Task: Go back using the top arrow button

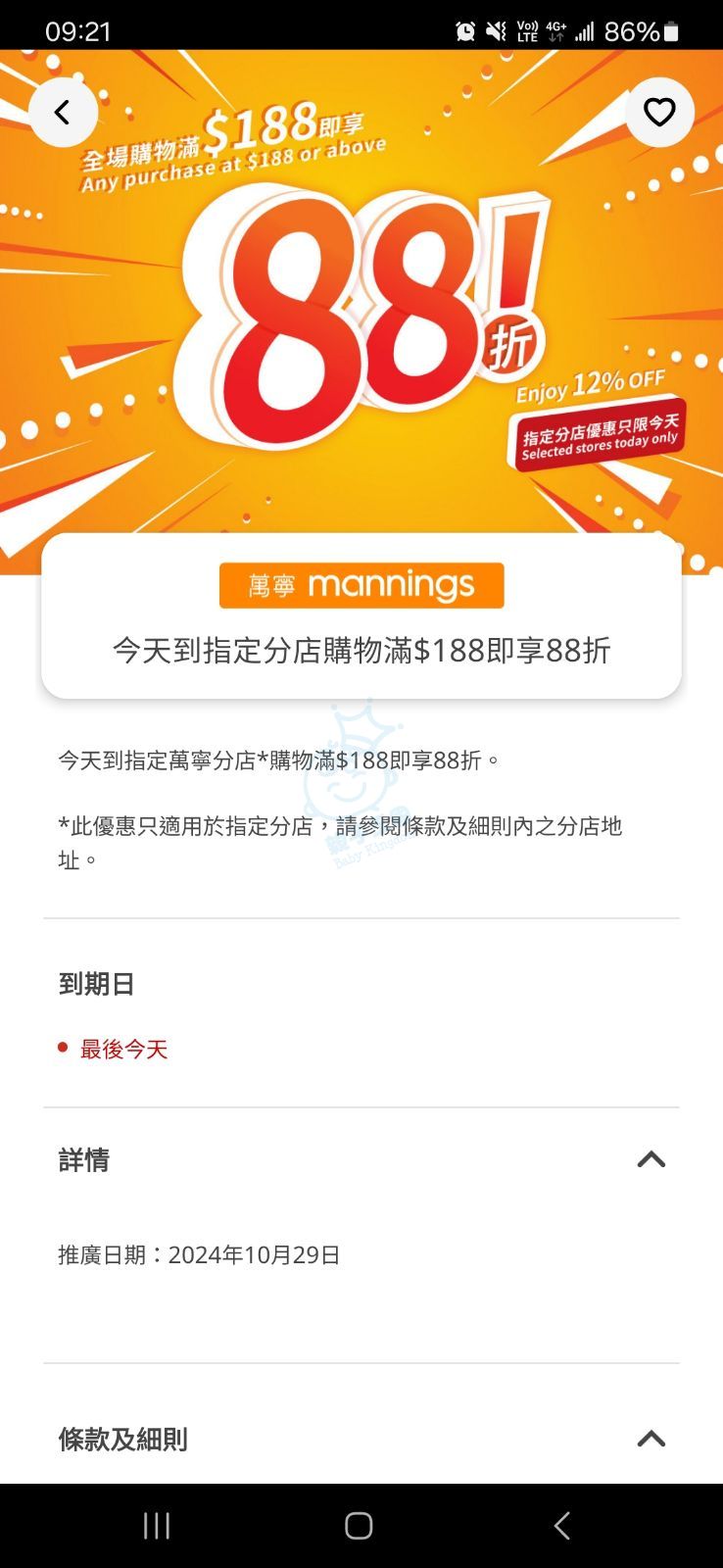Action: click(x=63, y=113)
